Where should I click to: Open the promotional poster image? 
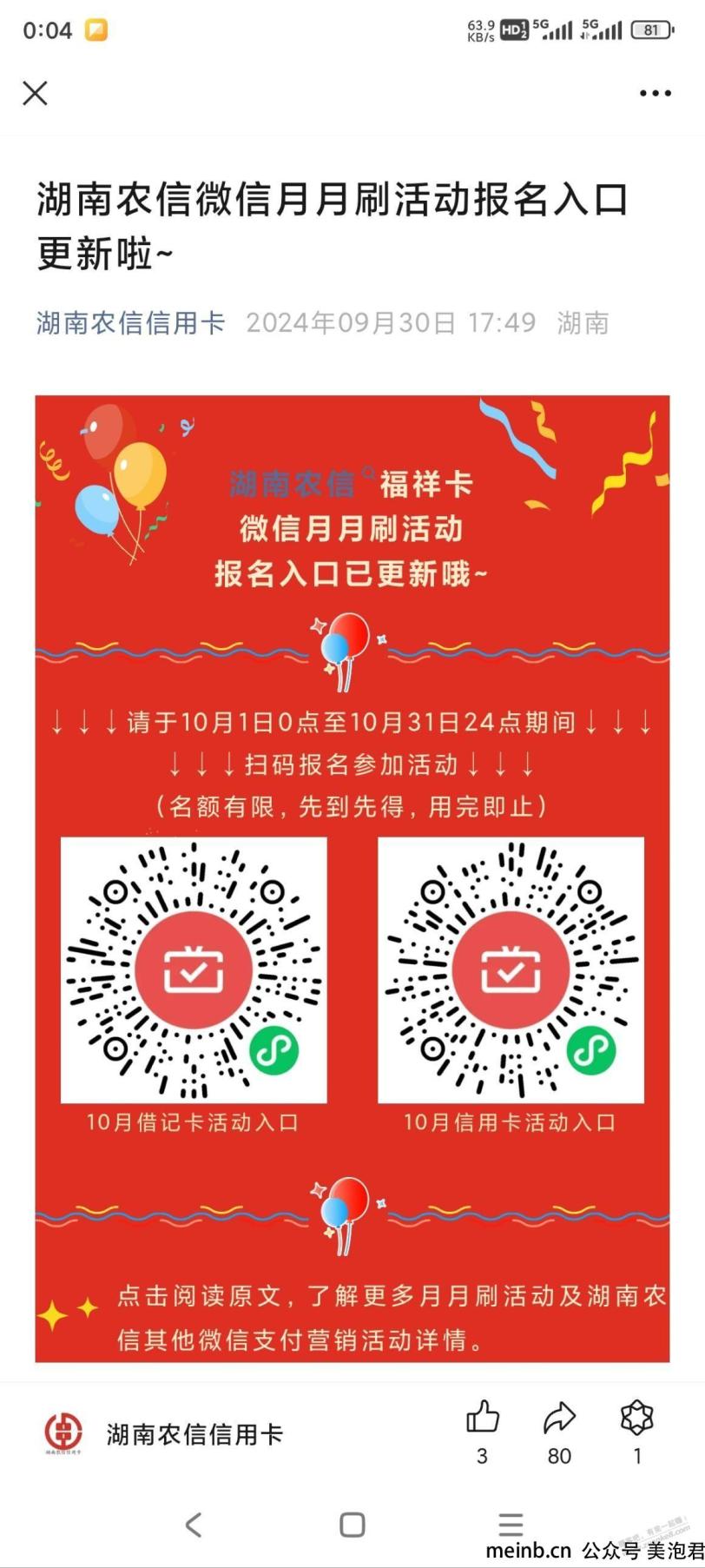352,878
